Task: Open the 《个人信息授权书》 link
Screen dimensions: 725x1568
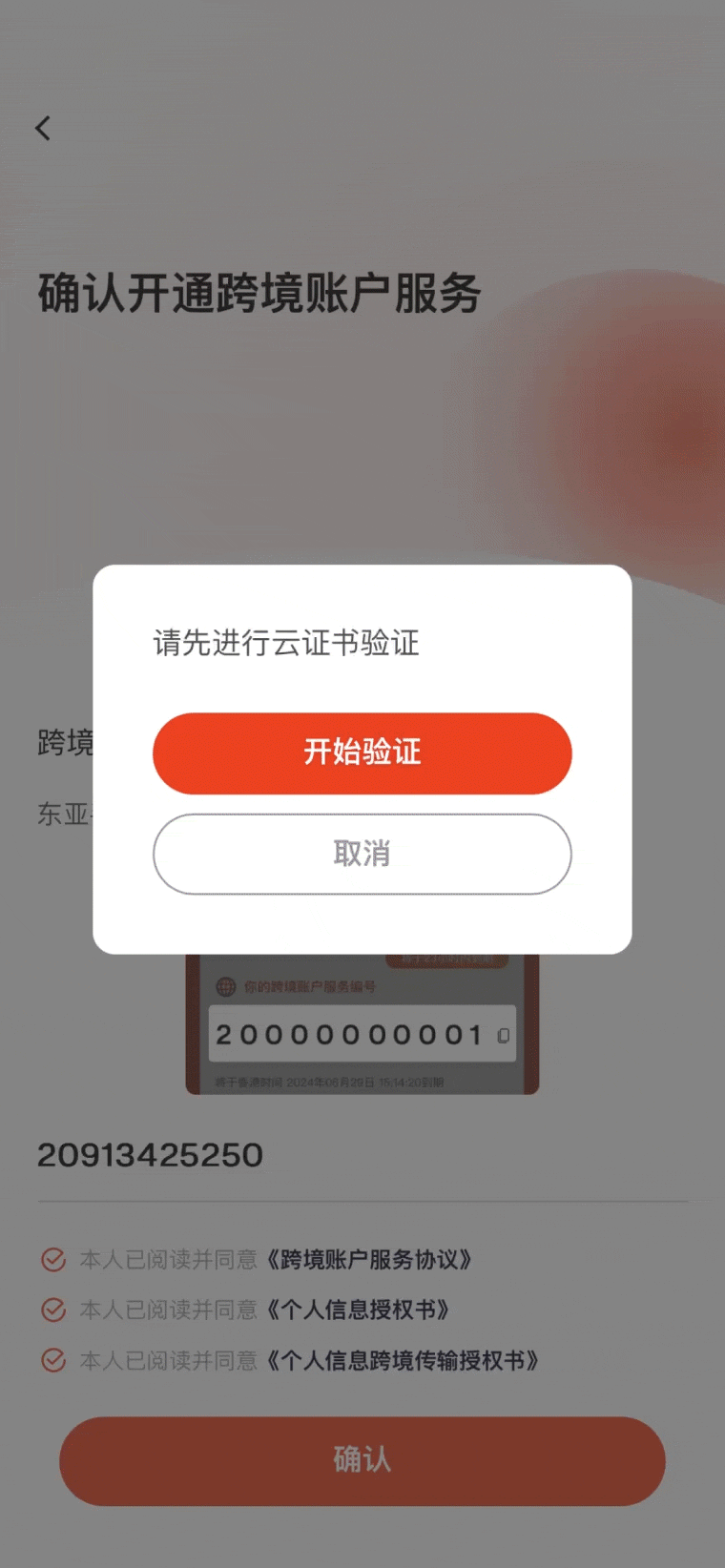Action: (357, 1310)
